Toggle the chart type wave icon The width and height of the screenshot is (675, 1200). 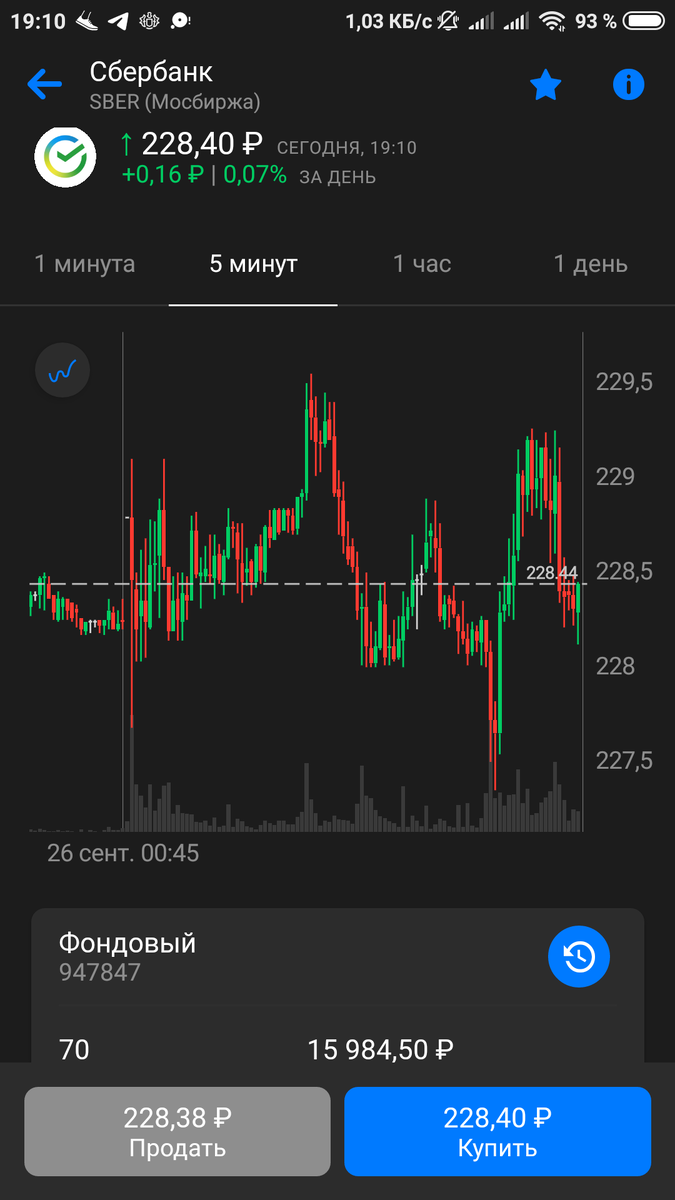(63, 371)
